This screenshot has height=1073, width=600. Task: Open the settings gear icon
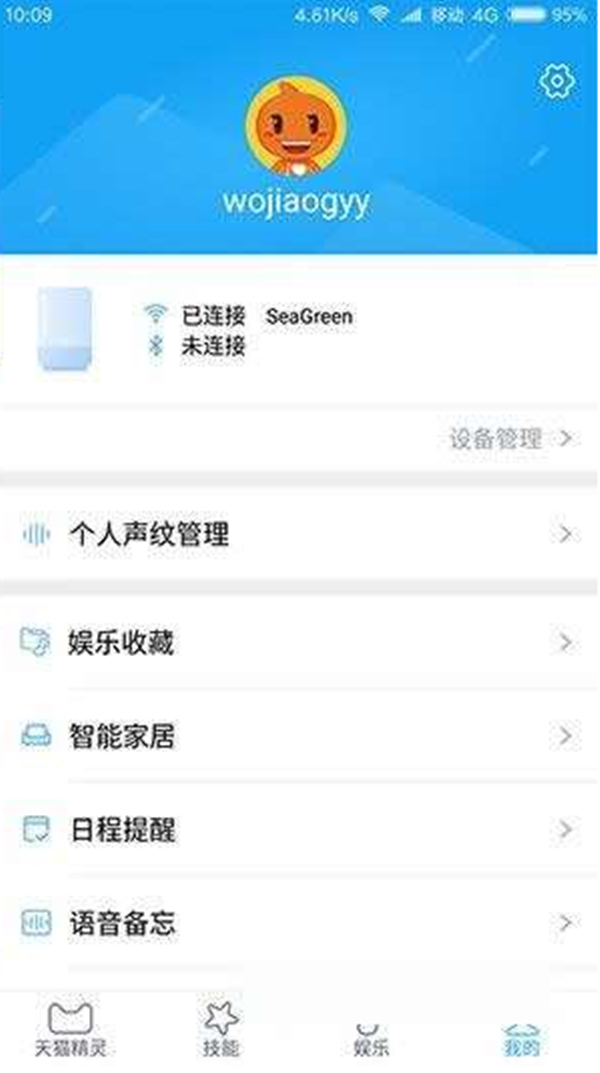[x=555, y=81]
